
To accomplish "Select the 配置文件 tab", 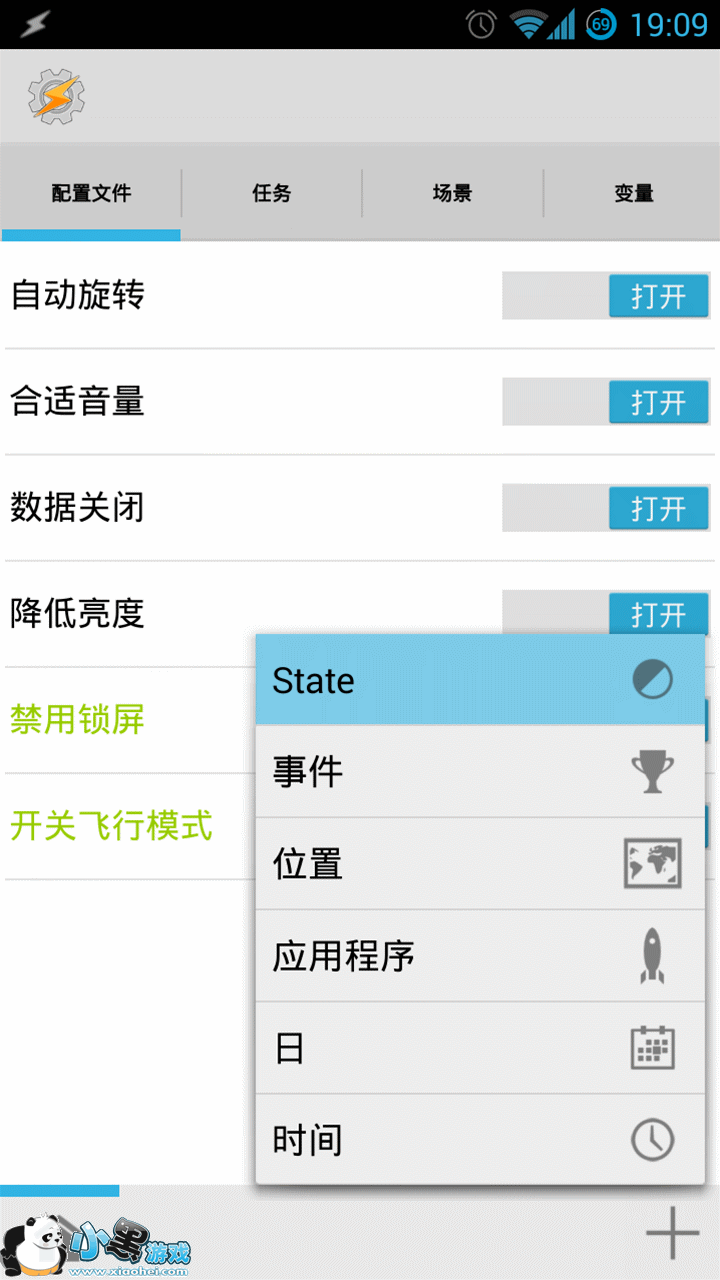I will [91, 193].
